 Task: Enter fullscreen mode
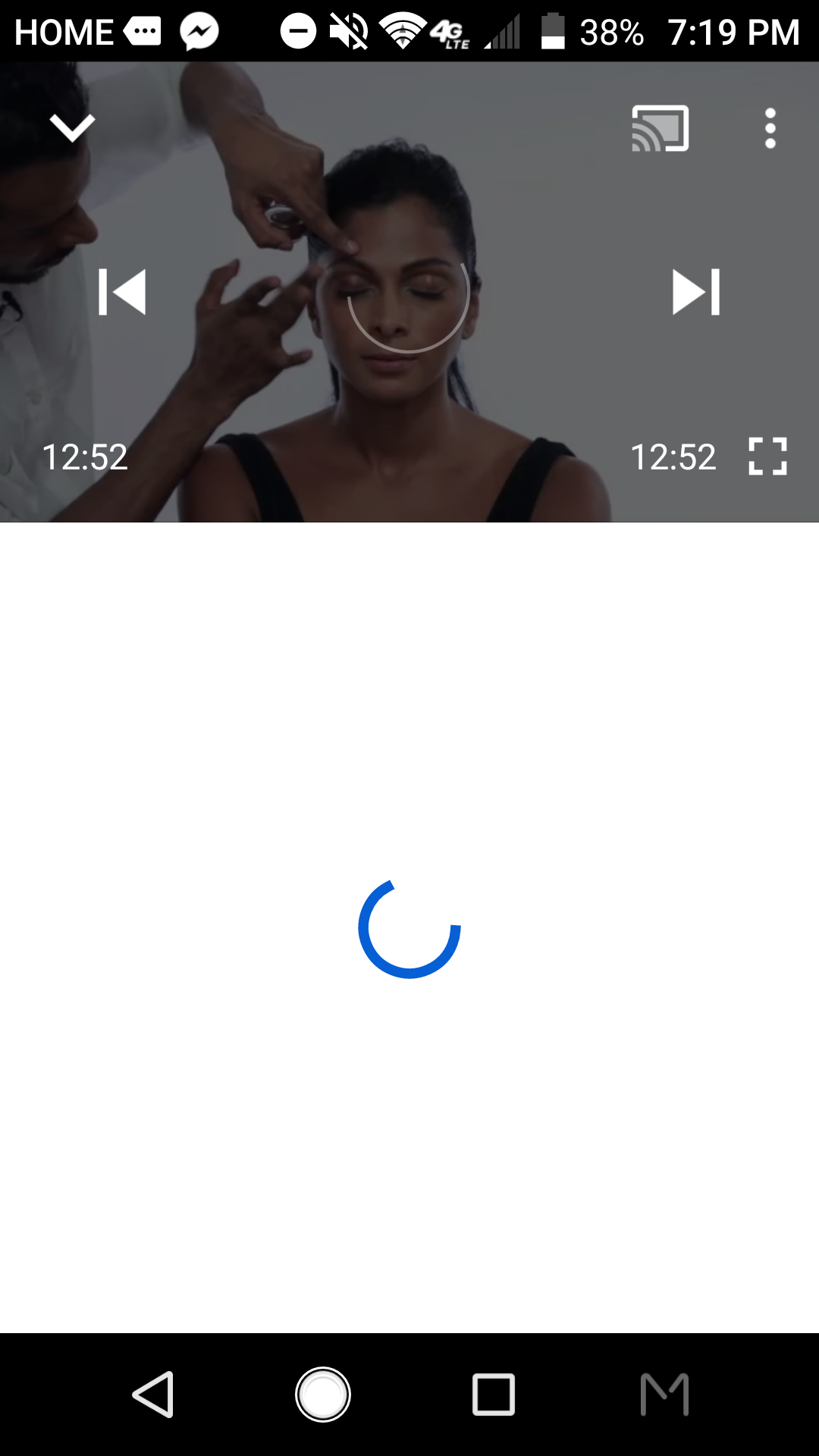point(767,457)
